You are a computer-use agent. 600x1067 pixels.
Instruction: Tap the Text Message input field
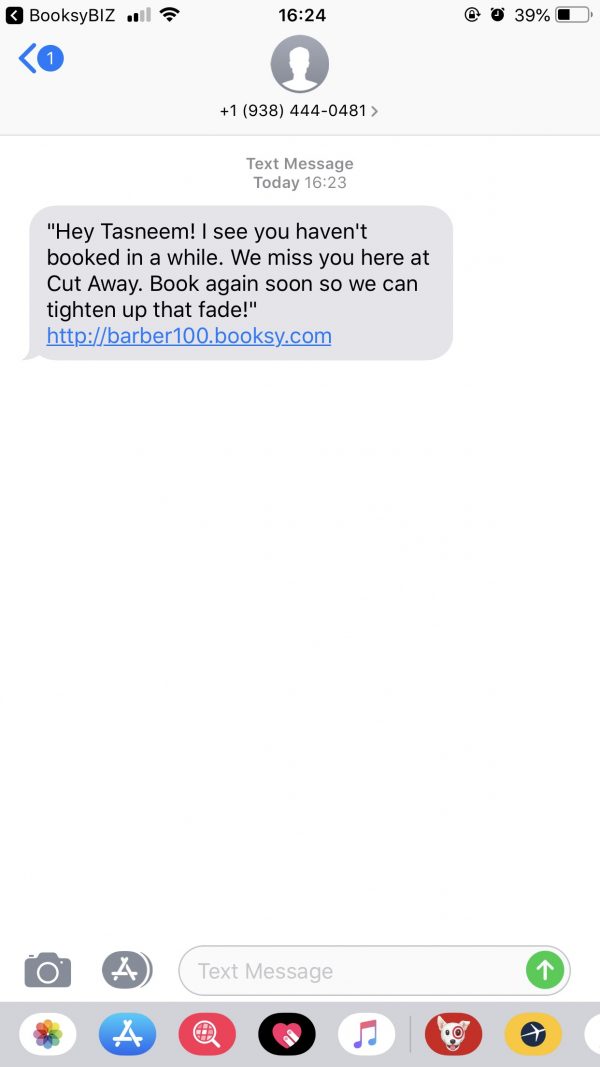350,970
